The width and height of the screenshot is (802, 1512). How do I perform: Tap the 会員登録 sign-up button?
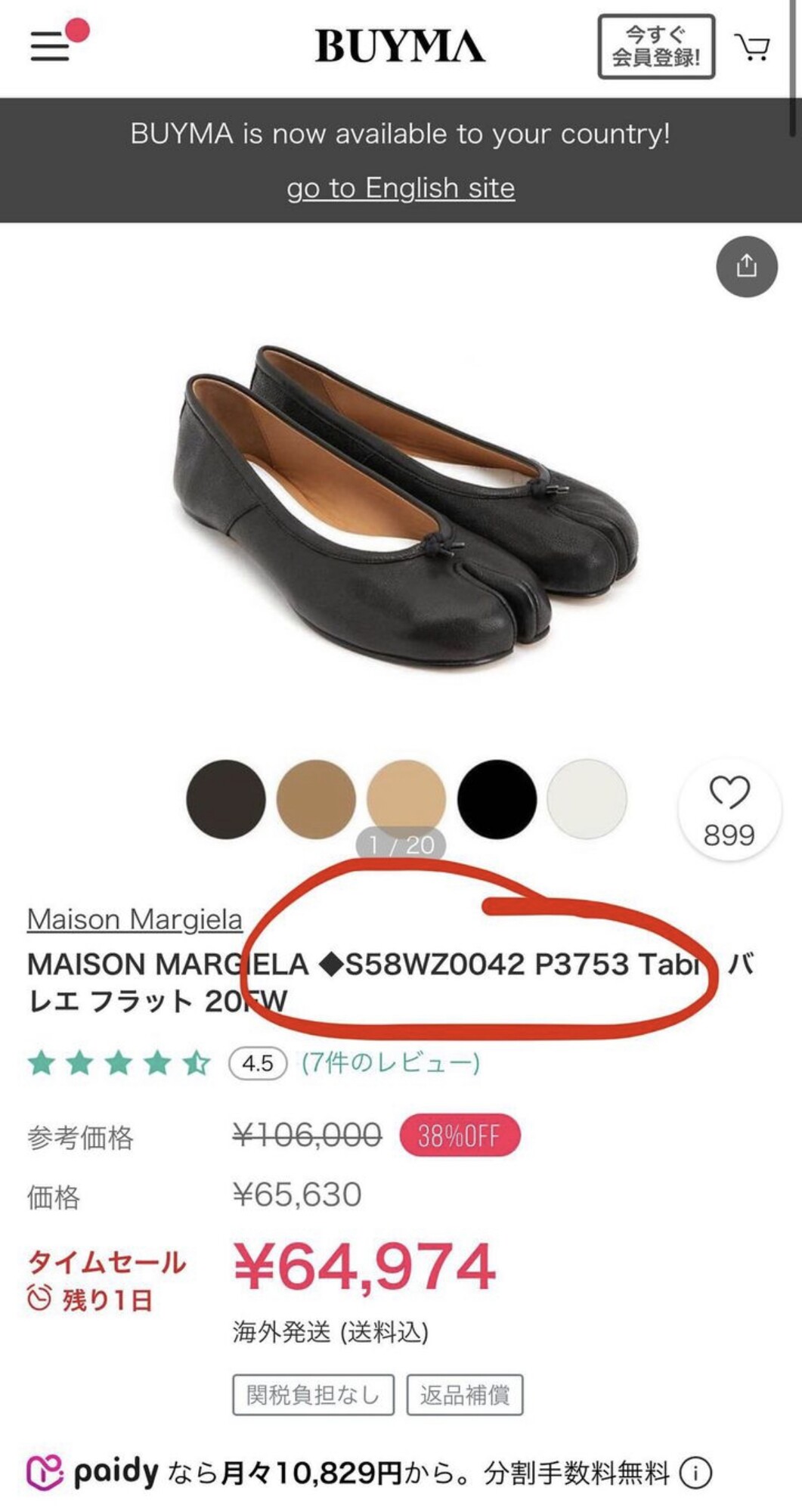click(655, 46)
